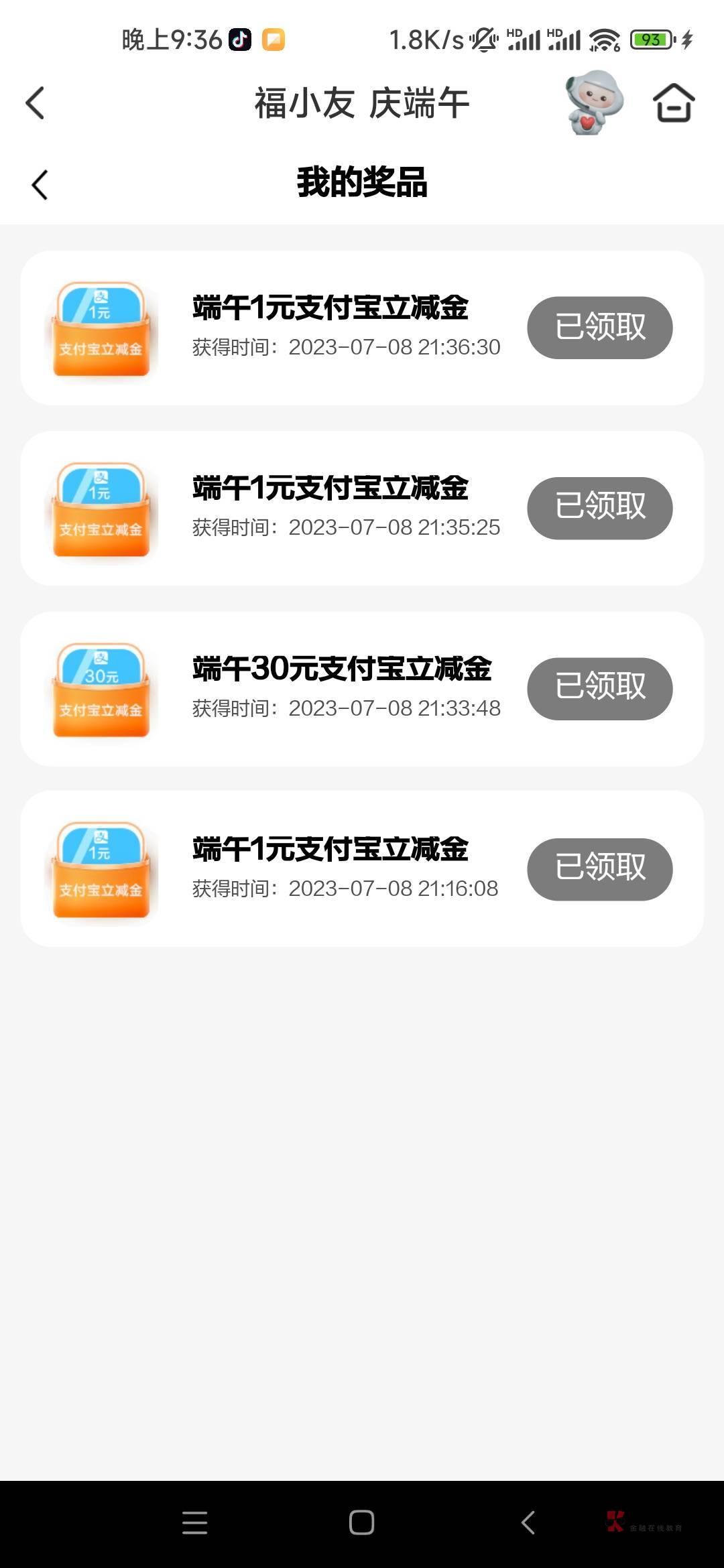Tap 已领取 for prize won at 21:35:25
The height and width of the screenshot is (1568, 724).
[599, 508]
